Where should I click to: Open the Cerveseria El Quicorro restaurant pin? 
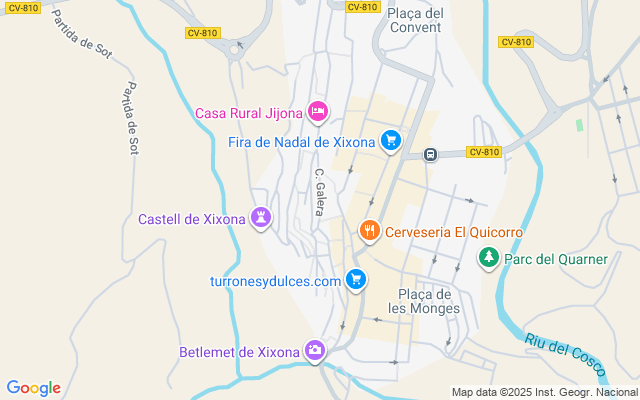tap(369, 230)
